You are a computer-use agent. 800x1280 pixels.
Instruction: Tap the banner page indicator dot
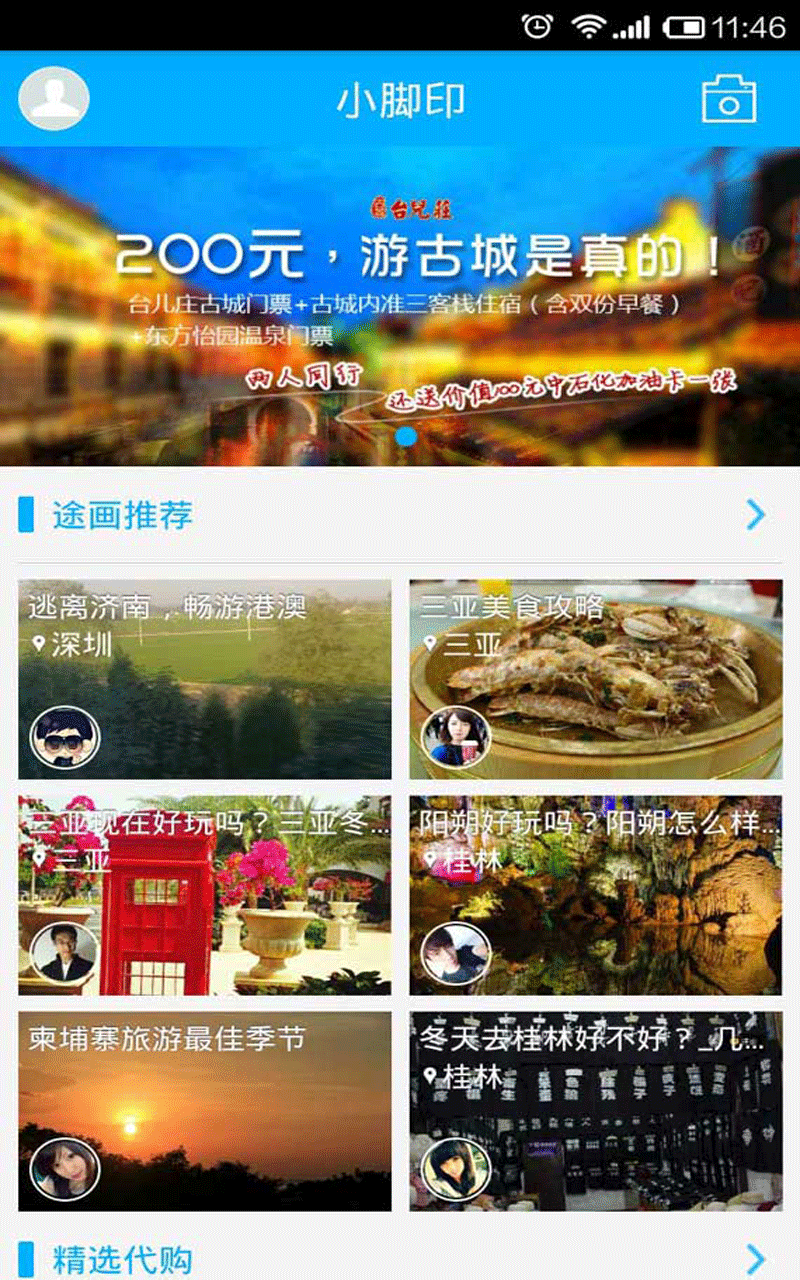point(406,436)
